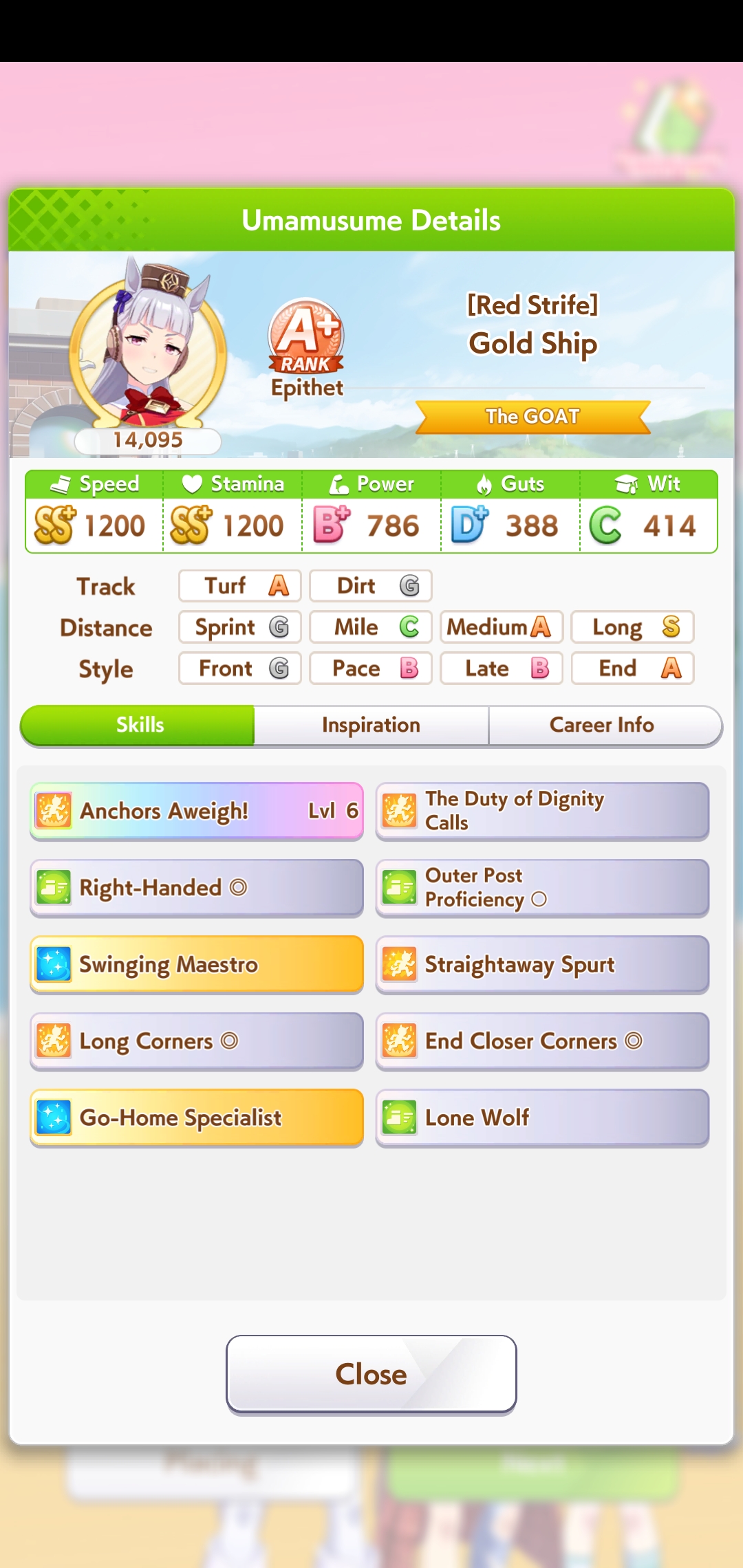The height and width of the screenshot is (1568, 743).
Task: Show Go-Home Specialist skill details
Action: point(197,1118)
